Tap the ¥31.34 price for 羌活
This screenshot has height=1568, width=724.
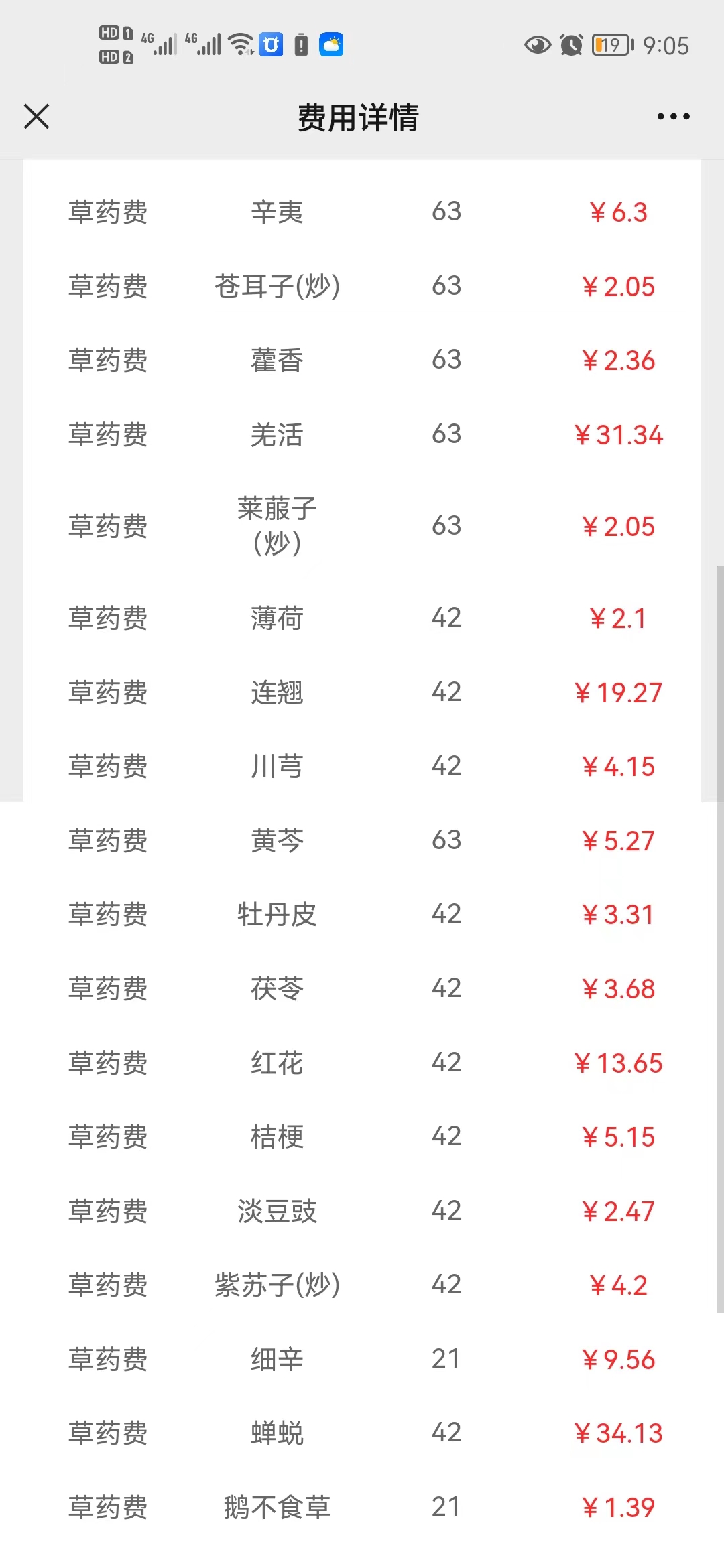618,434
